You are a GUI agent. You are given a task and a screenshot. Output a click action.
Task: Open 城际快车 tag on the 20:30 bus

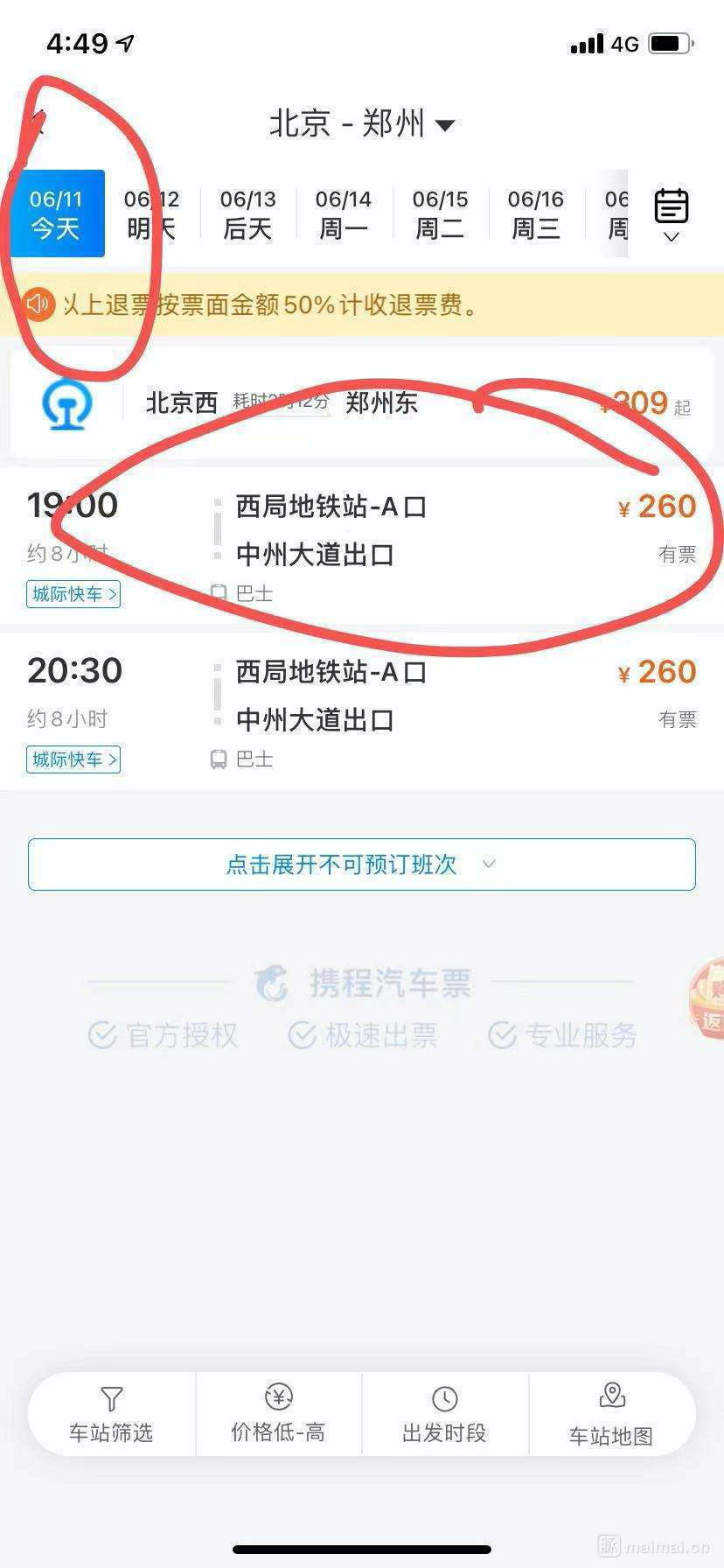click(x=73, y=759)
